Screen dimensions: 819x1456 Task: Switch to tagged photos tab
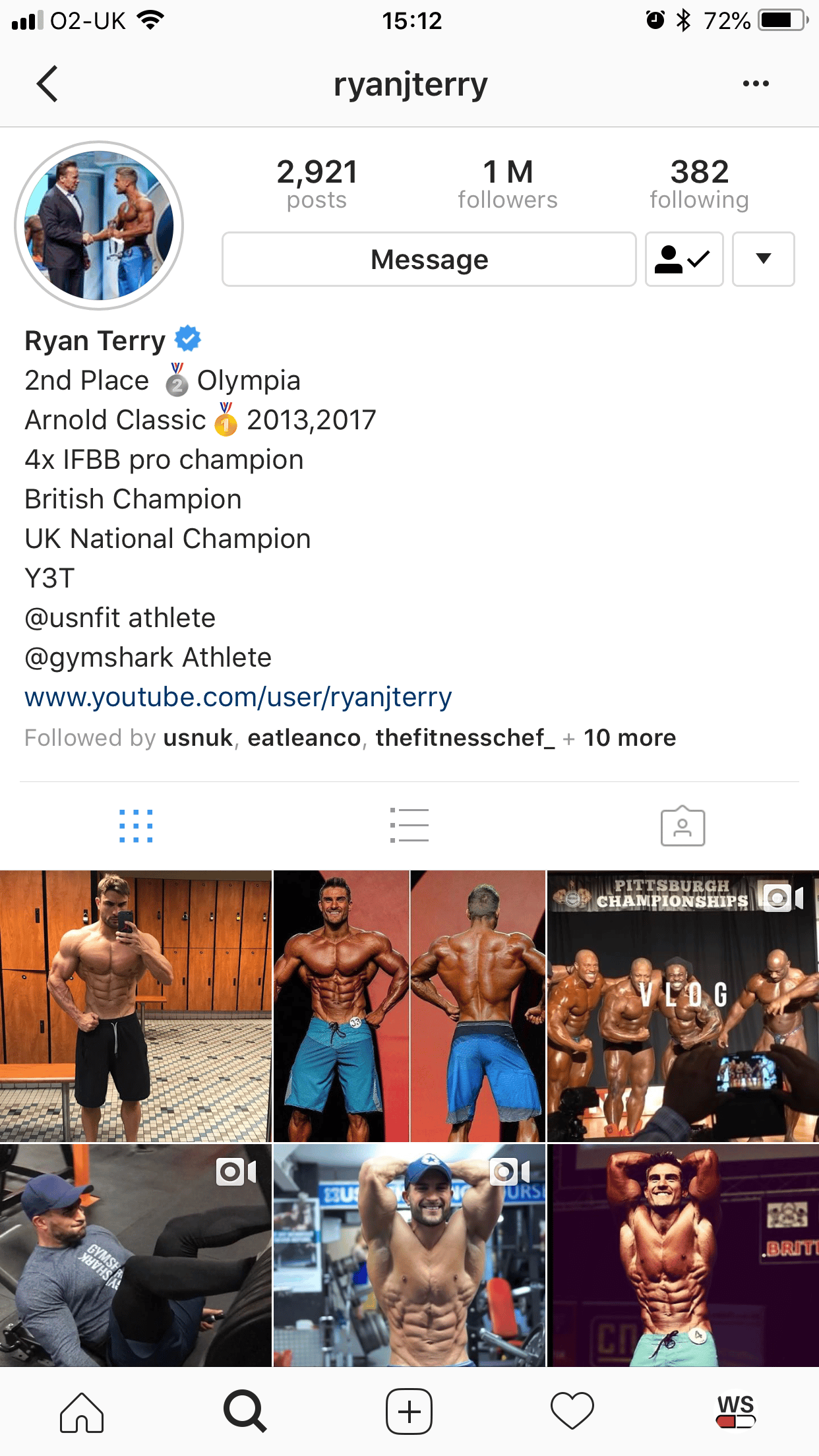coord(682,826)
